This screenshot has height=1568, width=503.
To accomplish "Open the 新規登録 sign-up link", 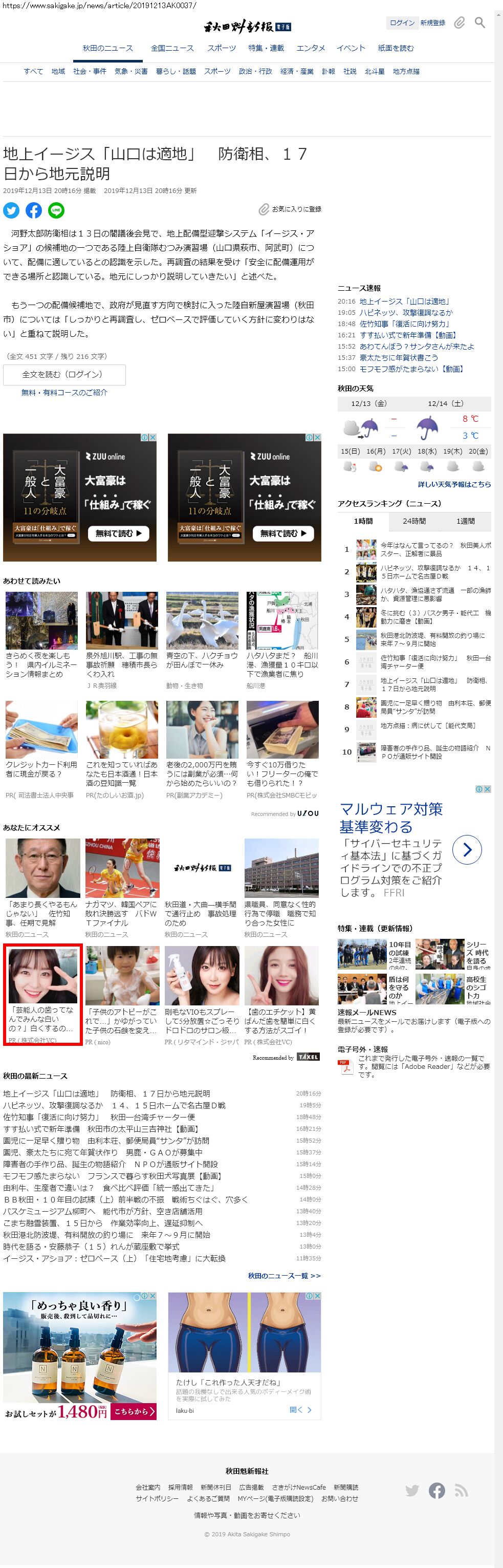I will [432, 23].
